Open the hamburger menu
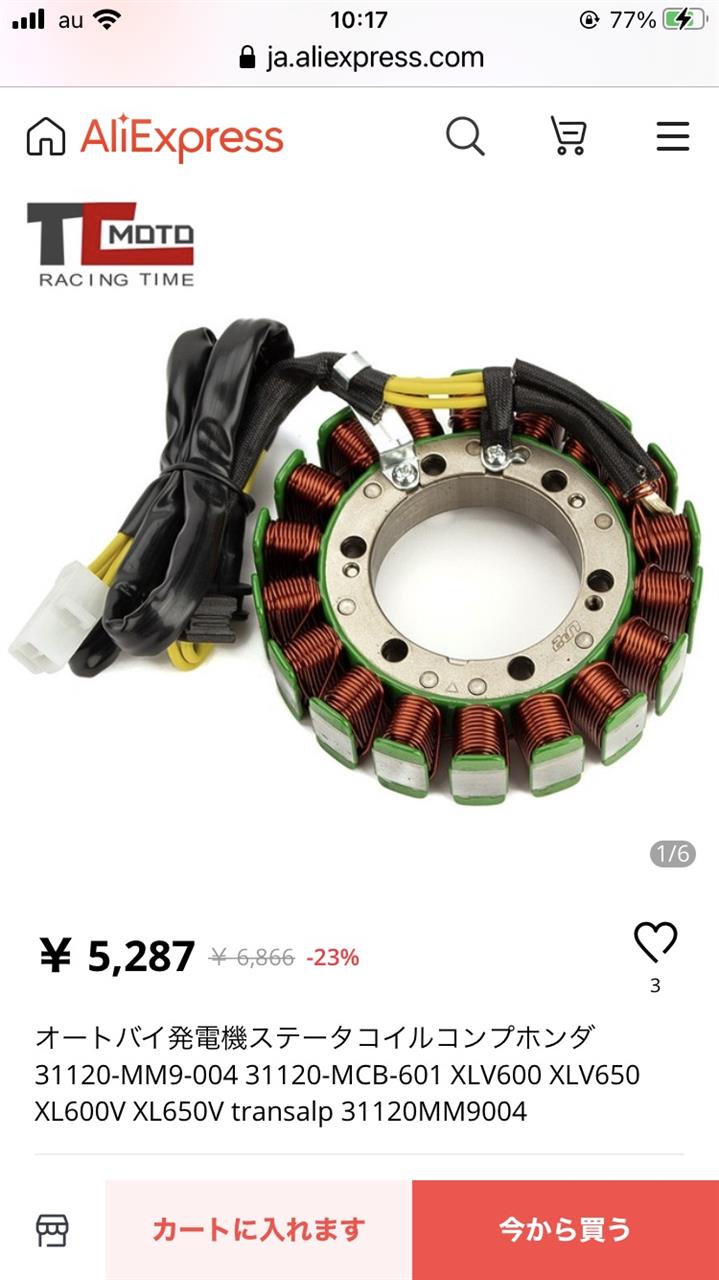This screenshot has height=1280, width=719. [x=673, y=135]
